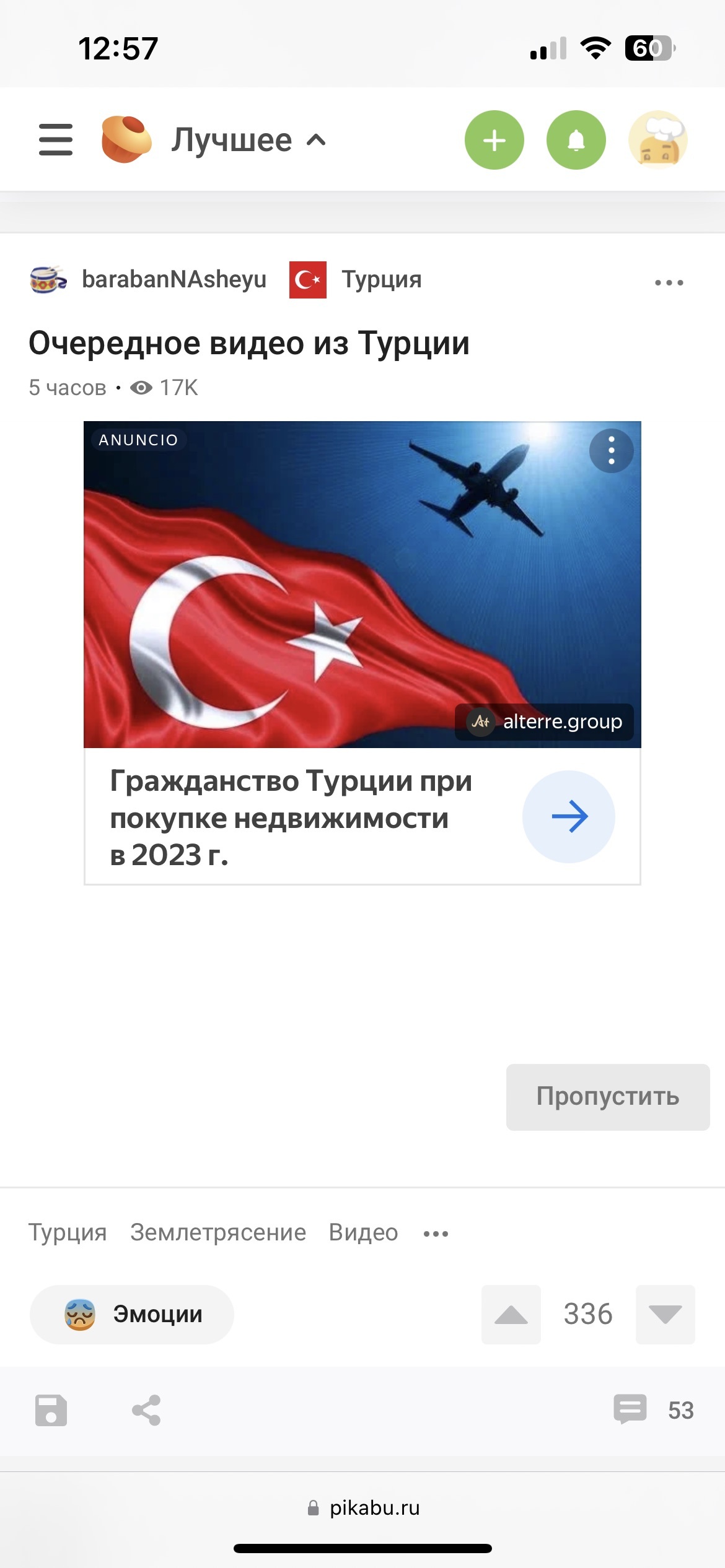The image size is (725, 1568).
Task: Upvote the post
Action: click(511, 1314)
